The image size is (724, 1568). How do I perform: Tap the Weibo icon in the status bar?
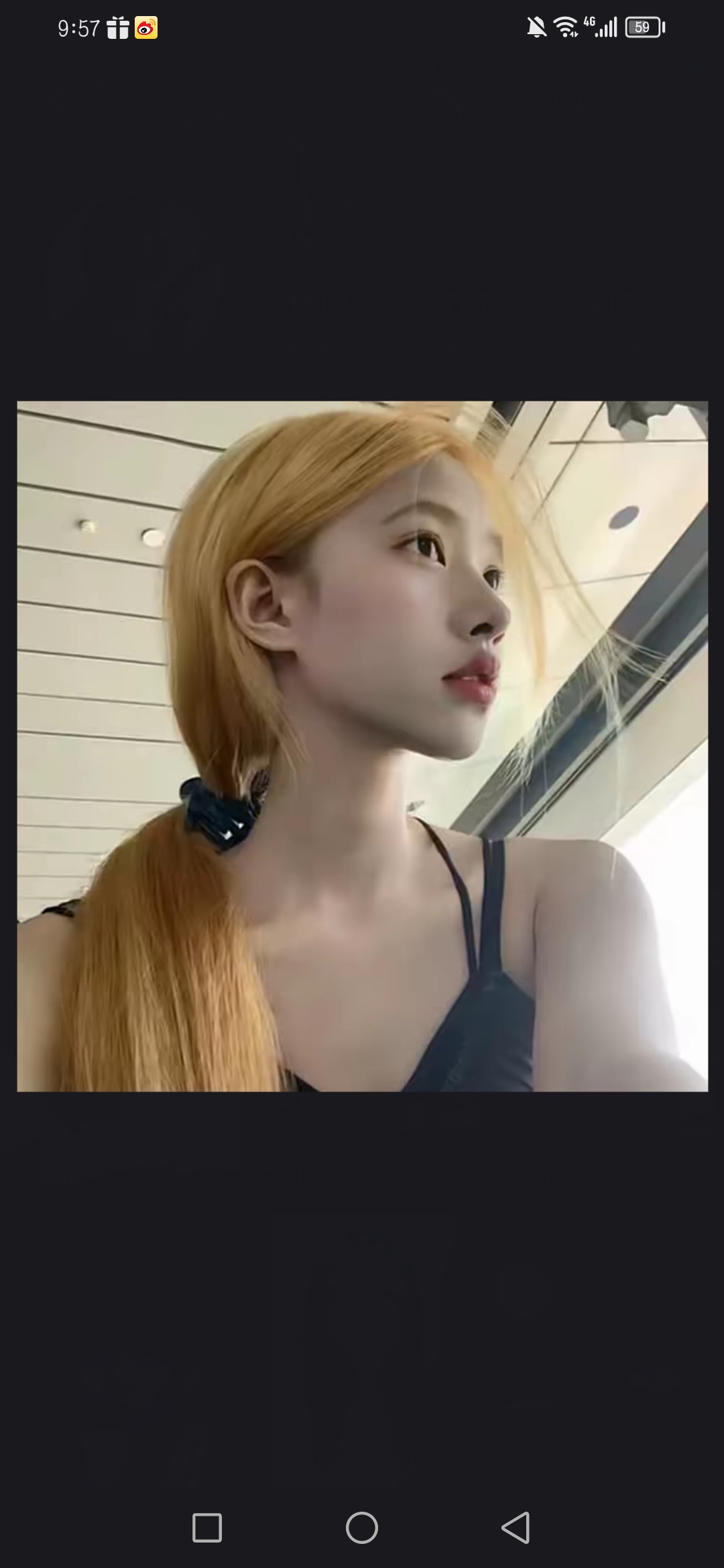[x=146, y=27]
